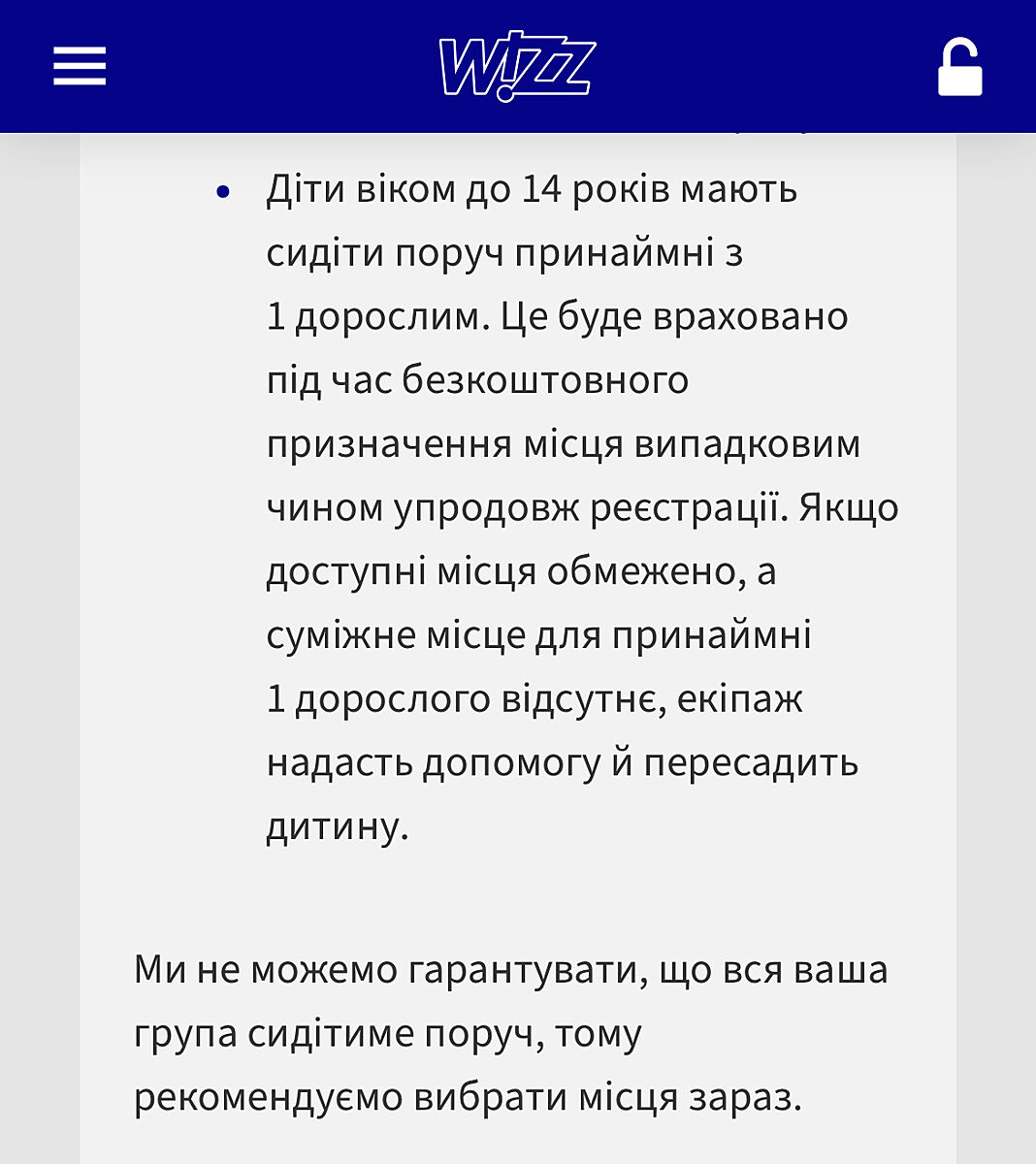Open the hamburger menu
This screenshot has height=1164, width=1036.
pyautogui.click(x=80, y=67)
